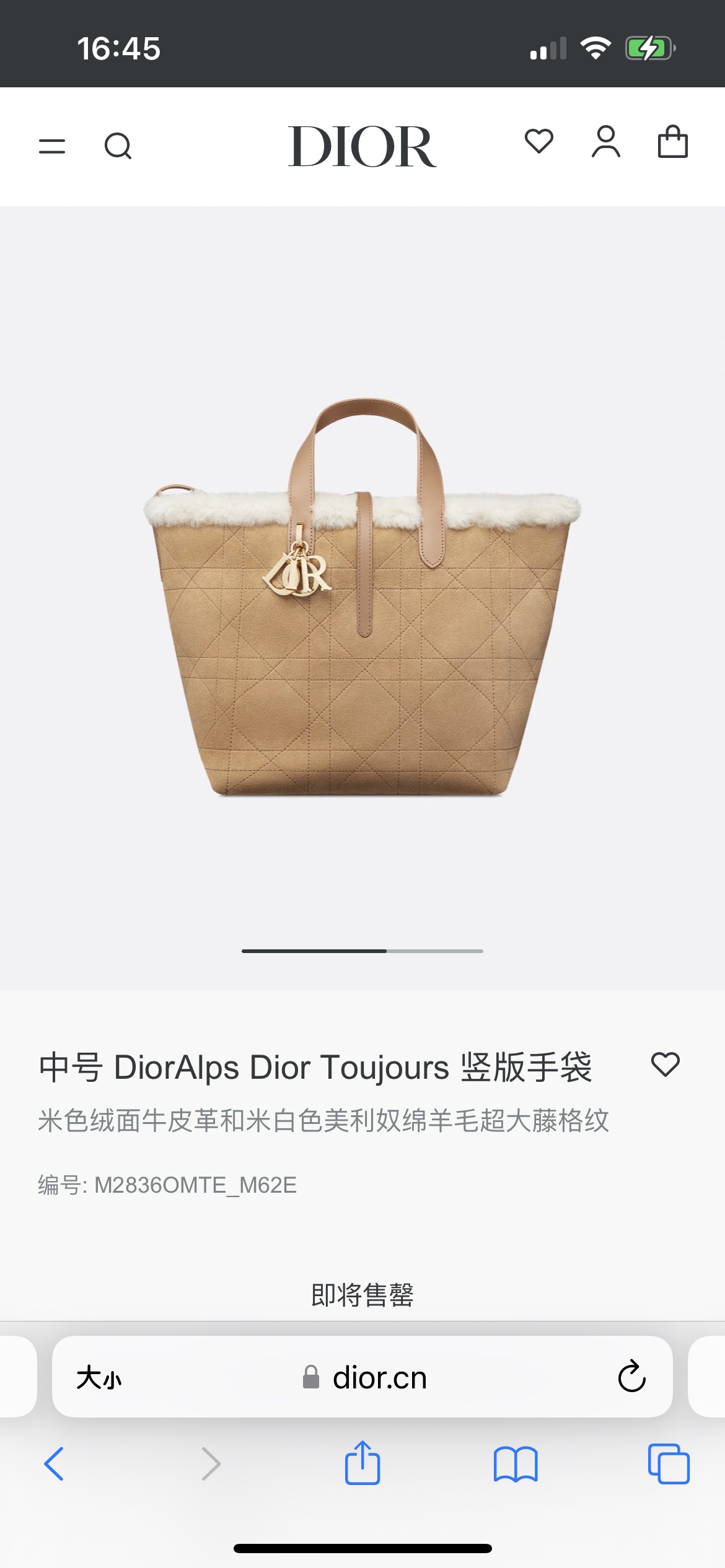Open the wishlist heart in header
The width and height of the screenshot is (725, 1568).
(x=538, y=141)
